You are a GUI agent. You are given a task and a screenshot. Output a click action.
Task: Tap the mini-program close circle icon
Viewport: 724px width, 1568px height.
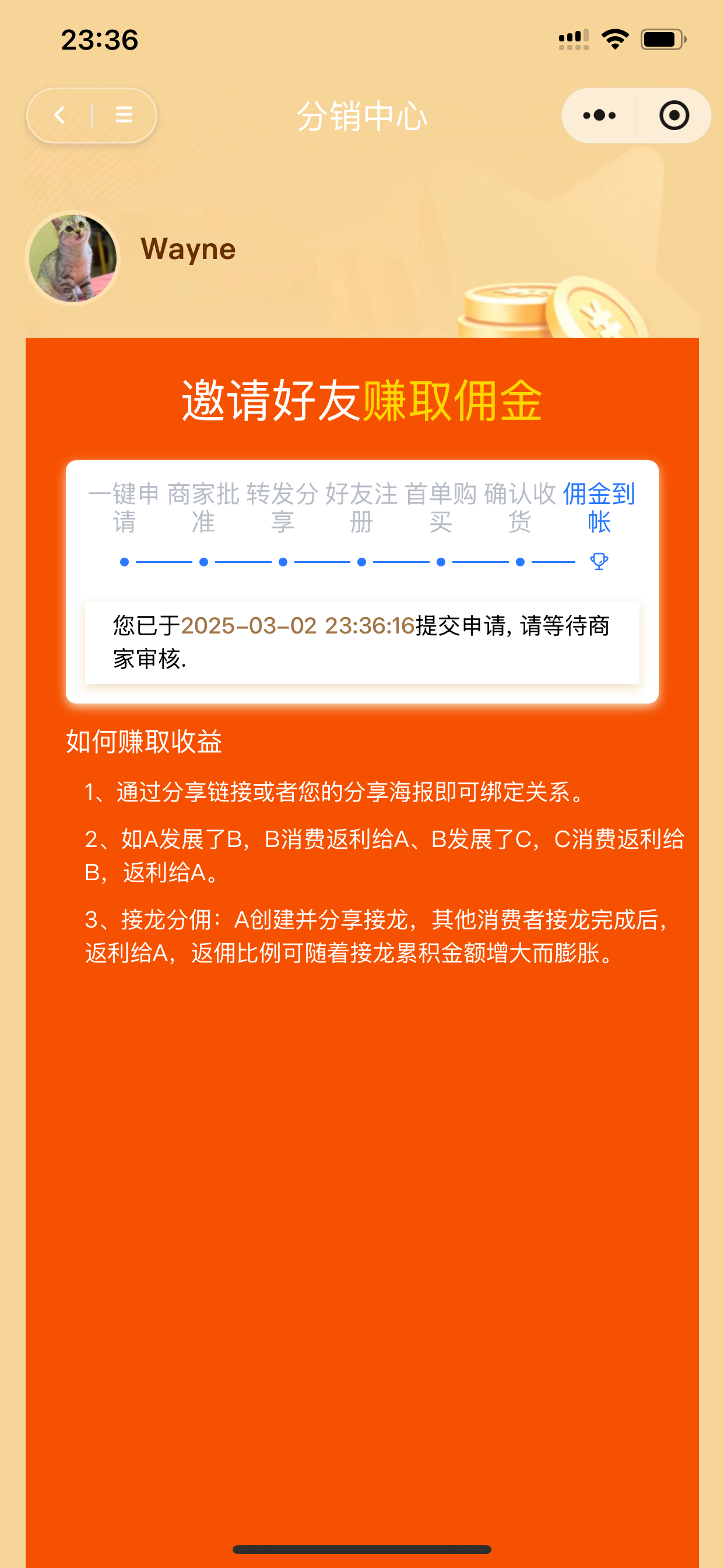click(x=674, y=115)
